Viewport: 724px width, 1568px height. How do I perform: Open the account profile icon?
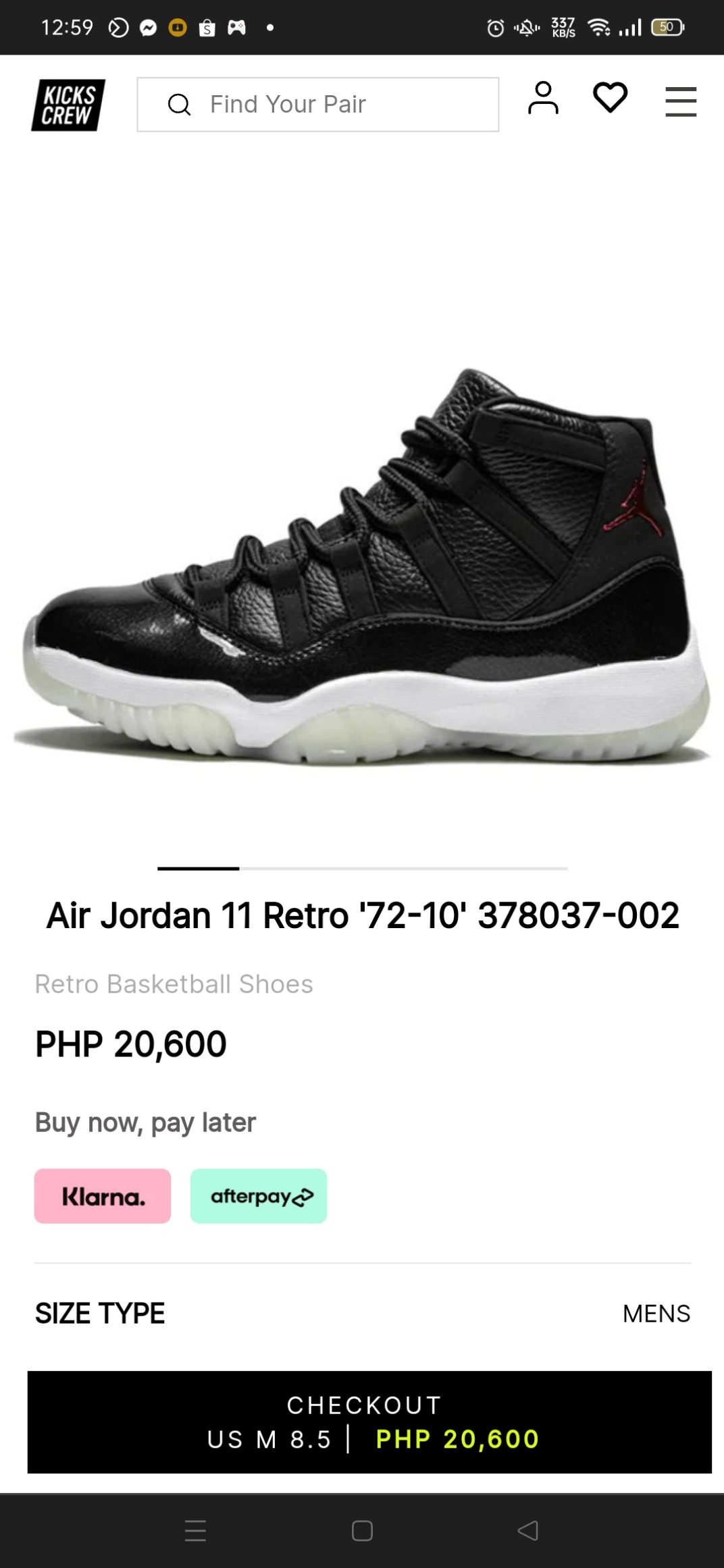click(x=543, y=99)
